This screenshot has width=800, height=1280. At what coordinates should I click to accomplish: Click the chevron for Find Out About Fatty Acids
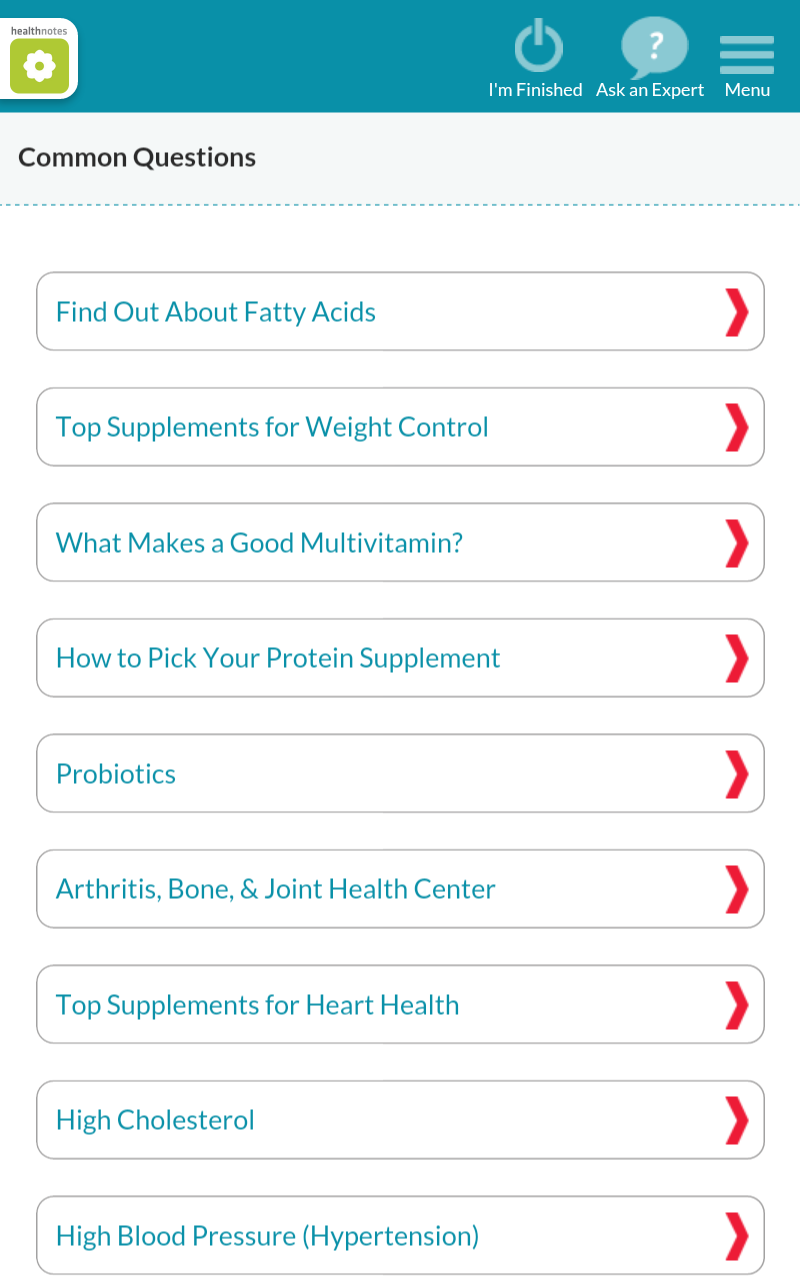point(737,311)
